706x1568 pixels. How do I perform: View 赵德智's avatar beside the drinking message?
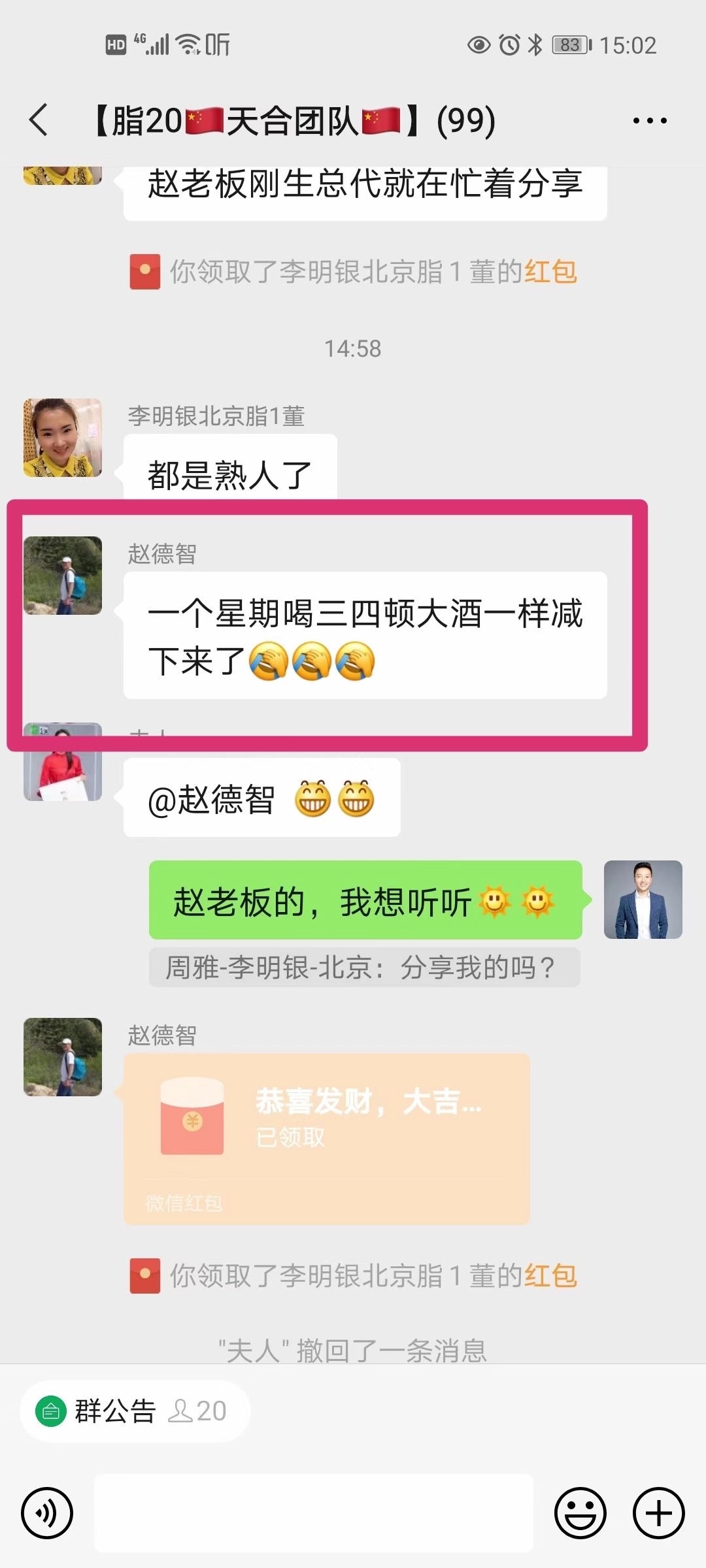[63, 576]
